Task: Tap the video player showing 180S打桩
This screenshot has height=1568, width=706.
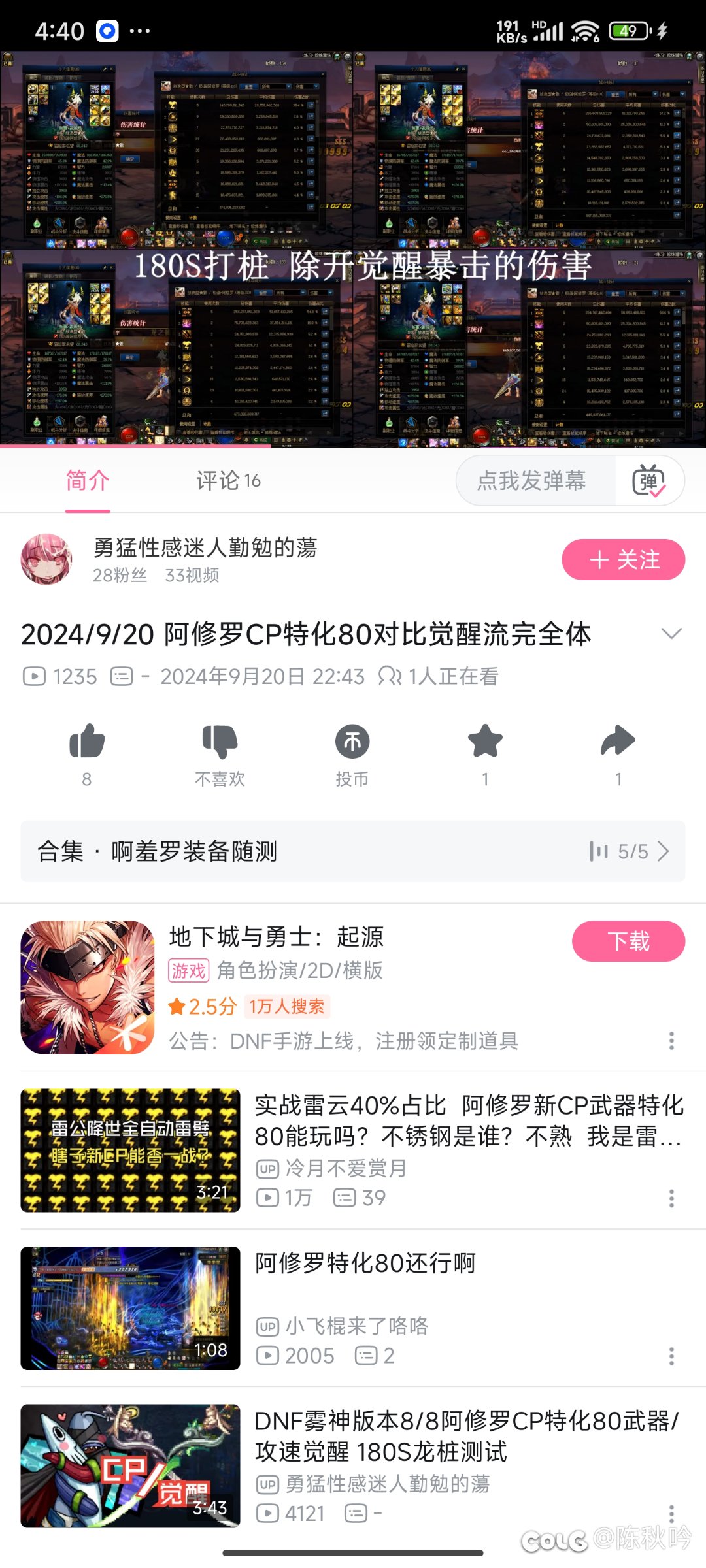Action: [353, 250]
